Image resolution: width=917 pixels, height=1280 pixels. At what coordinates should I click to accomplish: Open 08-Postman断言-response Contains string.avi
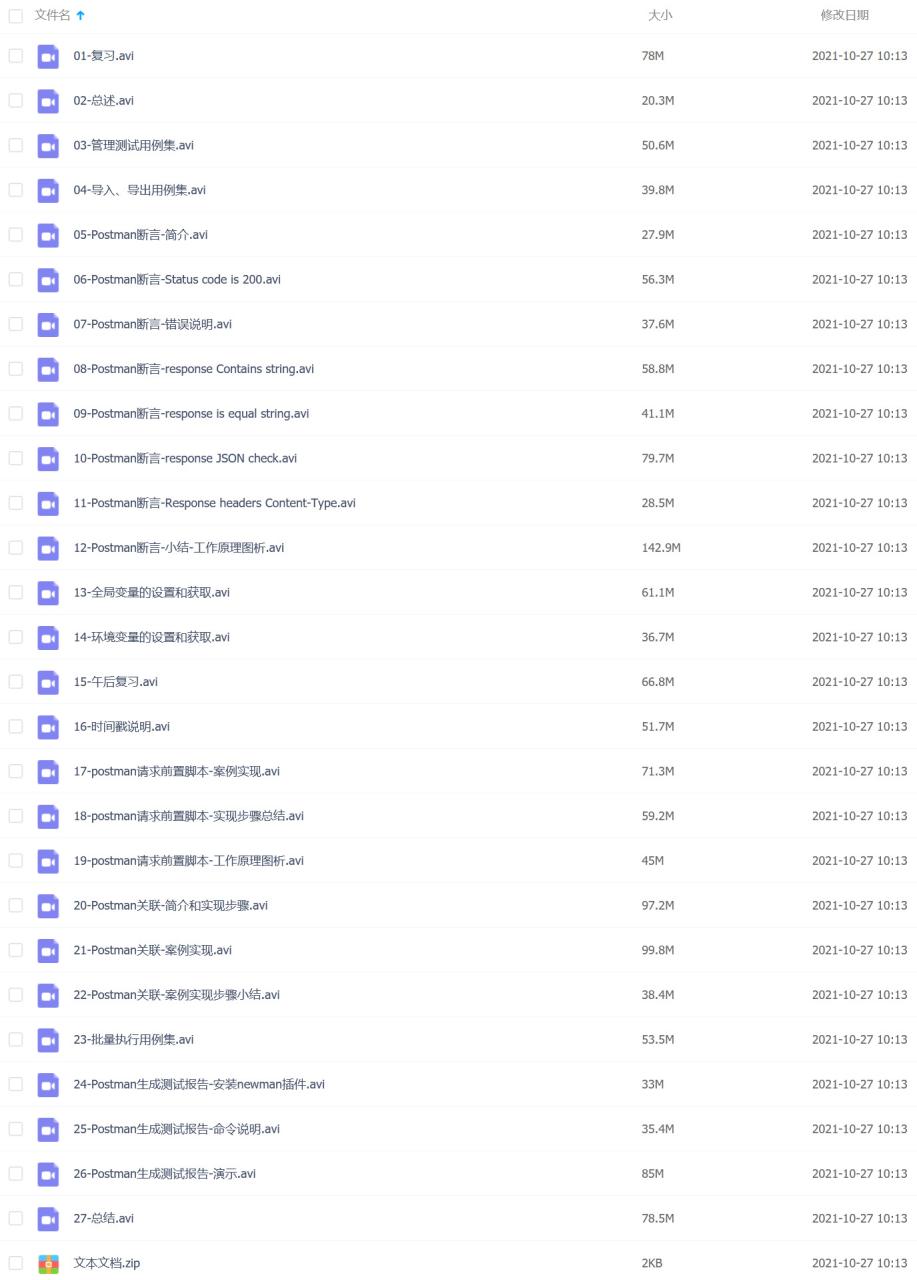193,369
